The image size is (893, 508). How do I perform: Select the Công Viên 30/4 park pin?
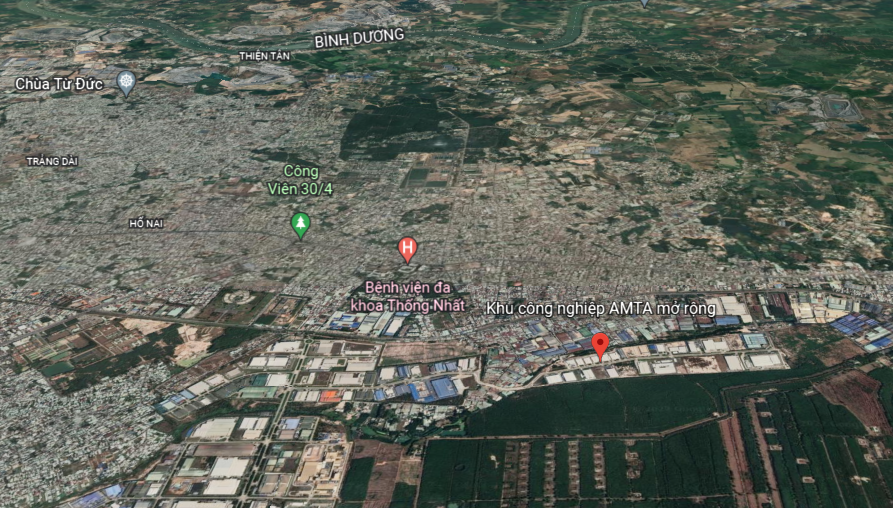[x=300, y=223]
